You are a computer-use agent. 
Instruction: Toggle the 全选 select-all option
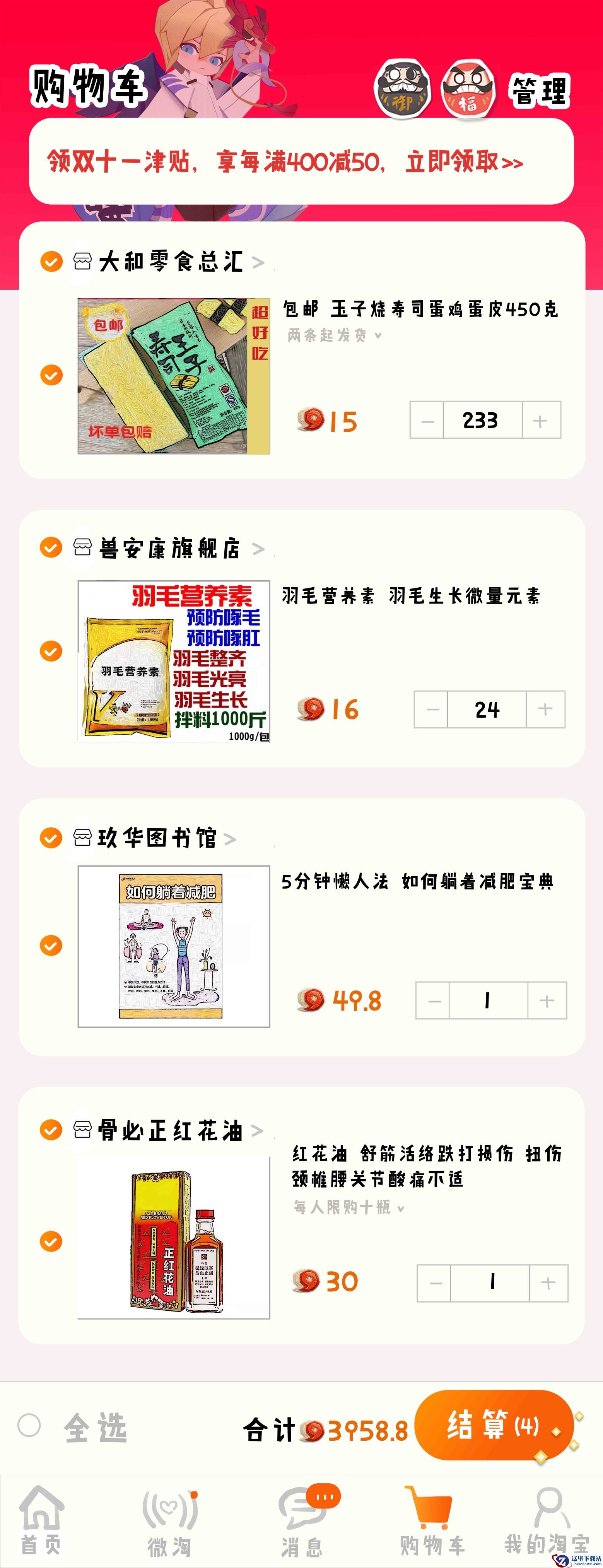(29, 1425)
